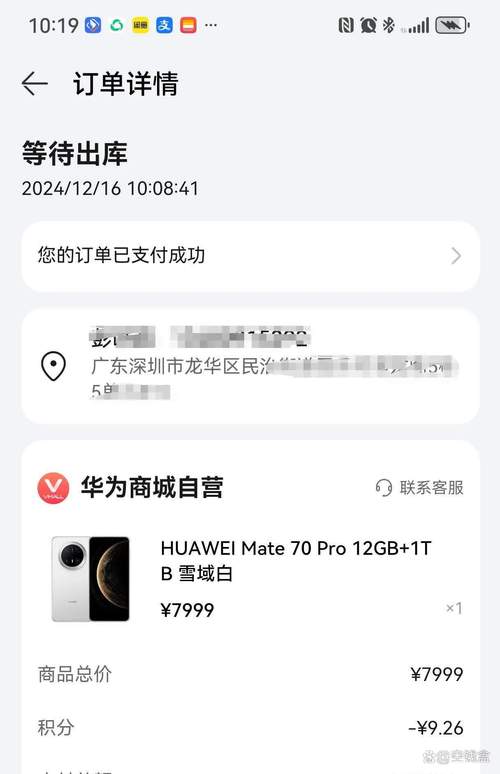Viewport: 500px width, 774px height.
Task: Go back from the order details page
Action: tap(35, 83)
